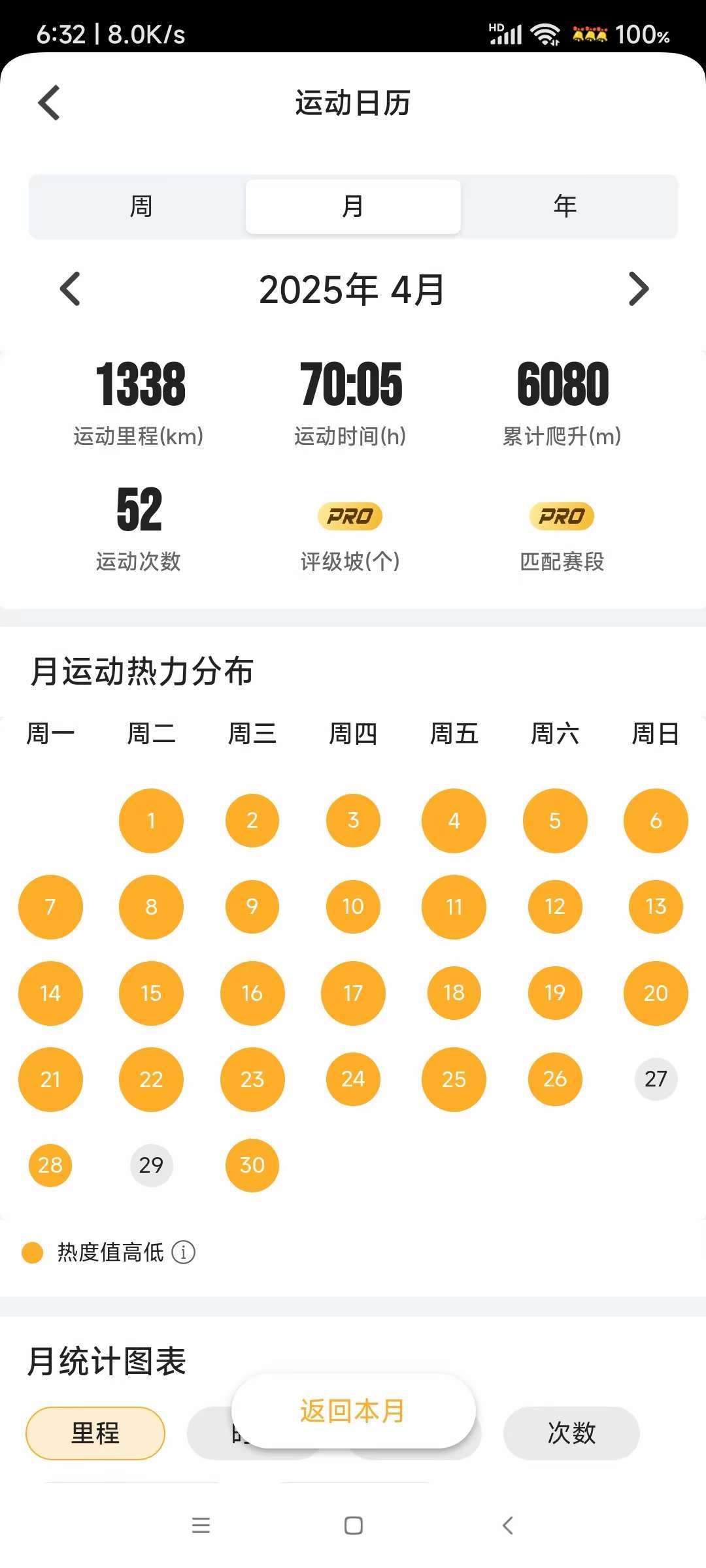Select the 月 view tab

[x=353, y=206]
